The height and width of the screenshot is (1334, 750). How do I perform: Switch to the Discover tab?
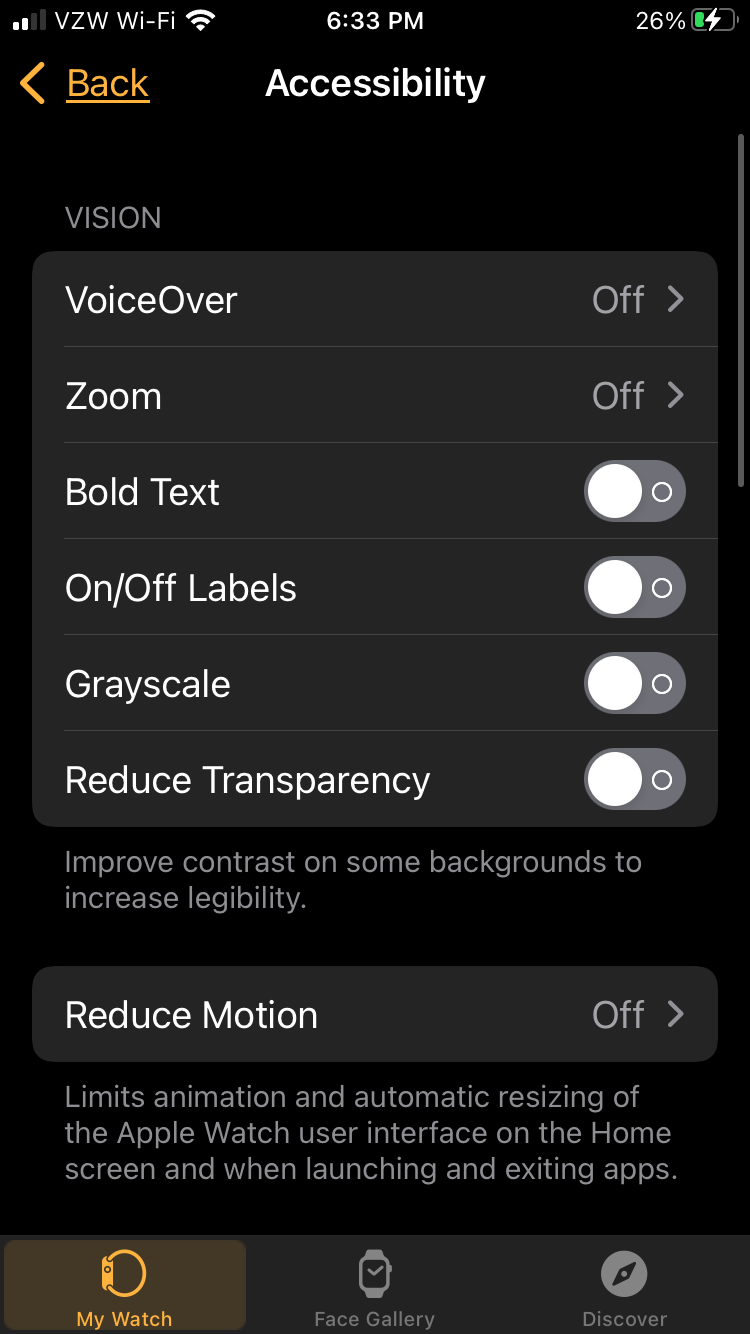624,1290
